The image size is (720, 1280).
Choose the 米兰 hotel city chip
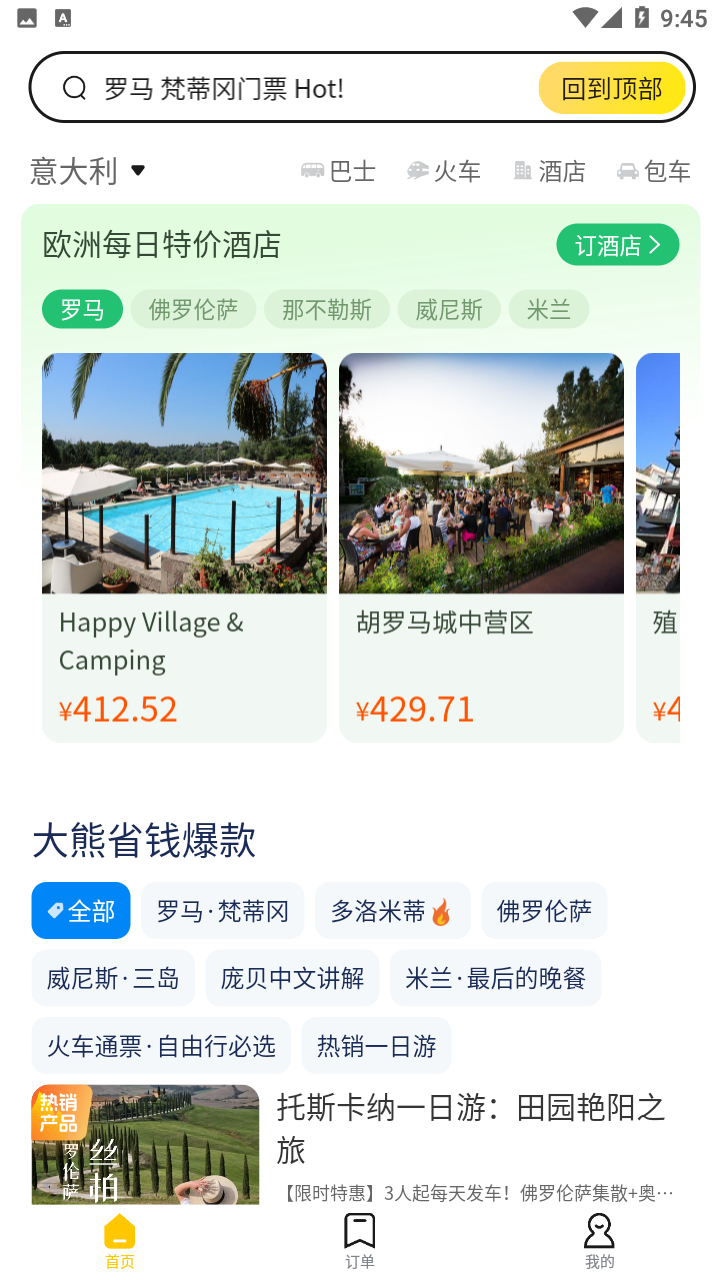click(548, 309)
